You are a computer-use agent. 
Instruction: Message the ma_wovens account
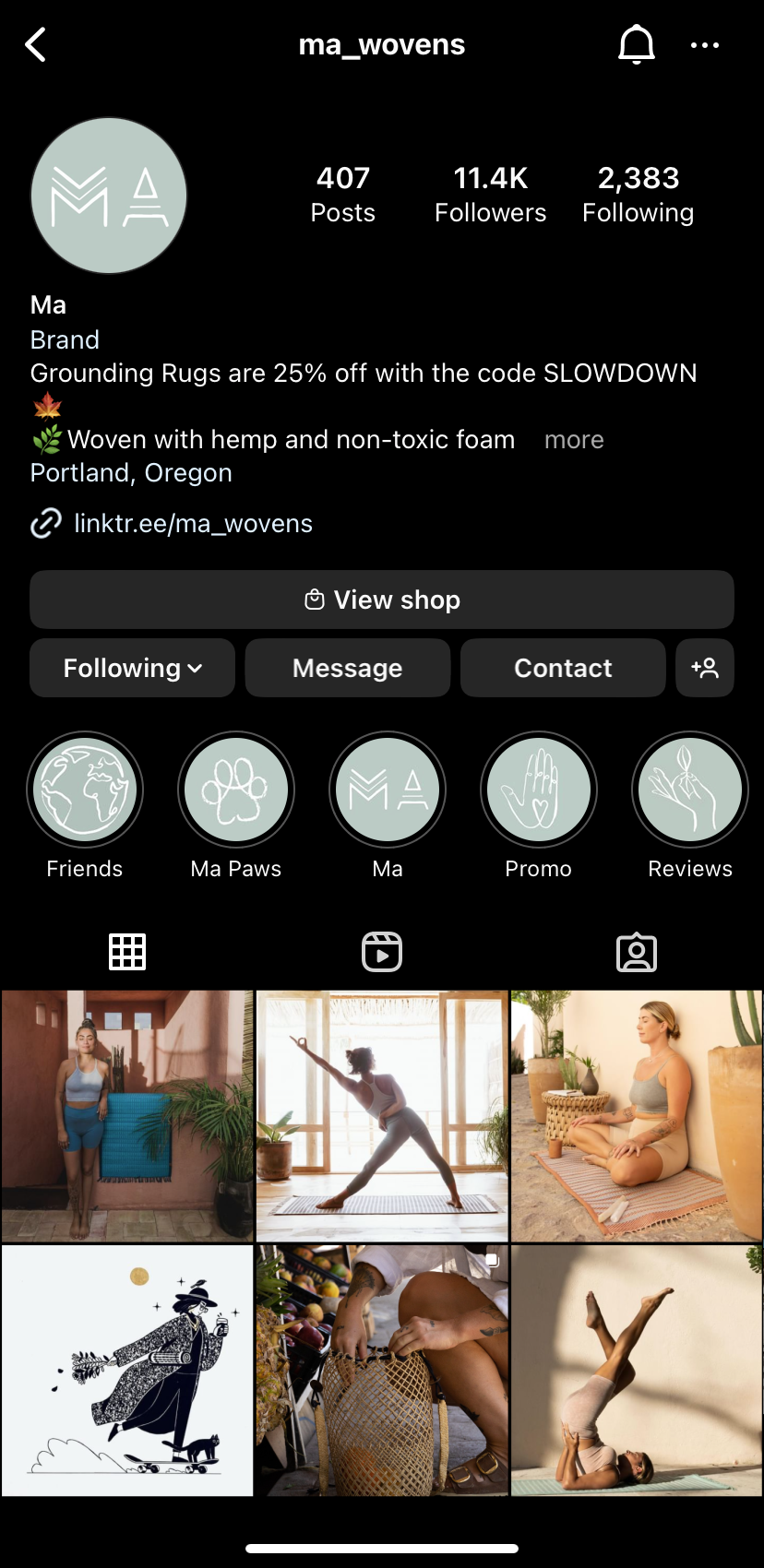[347, 668]
